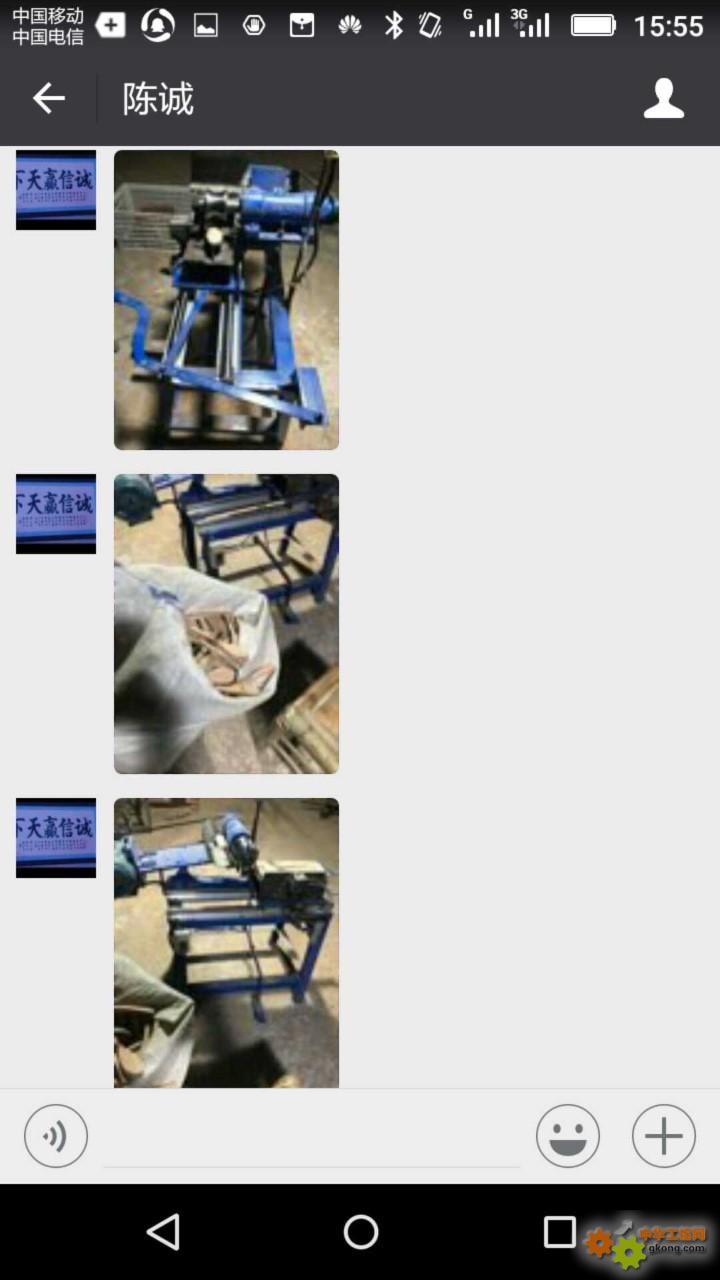The height and width of the screenshot is (1280, 720).
Task: Tap the system home button
Action: [x=361, y=1232]
